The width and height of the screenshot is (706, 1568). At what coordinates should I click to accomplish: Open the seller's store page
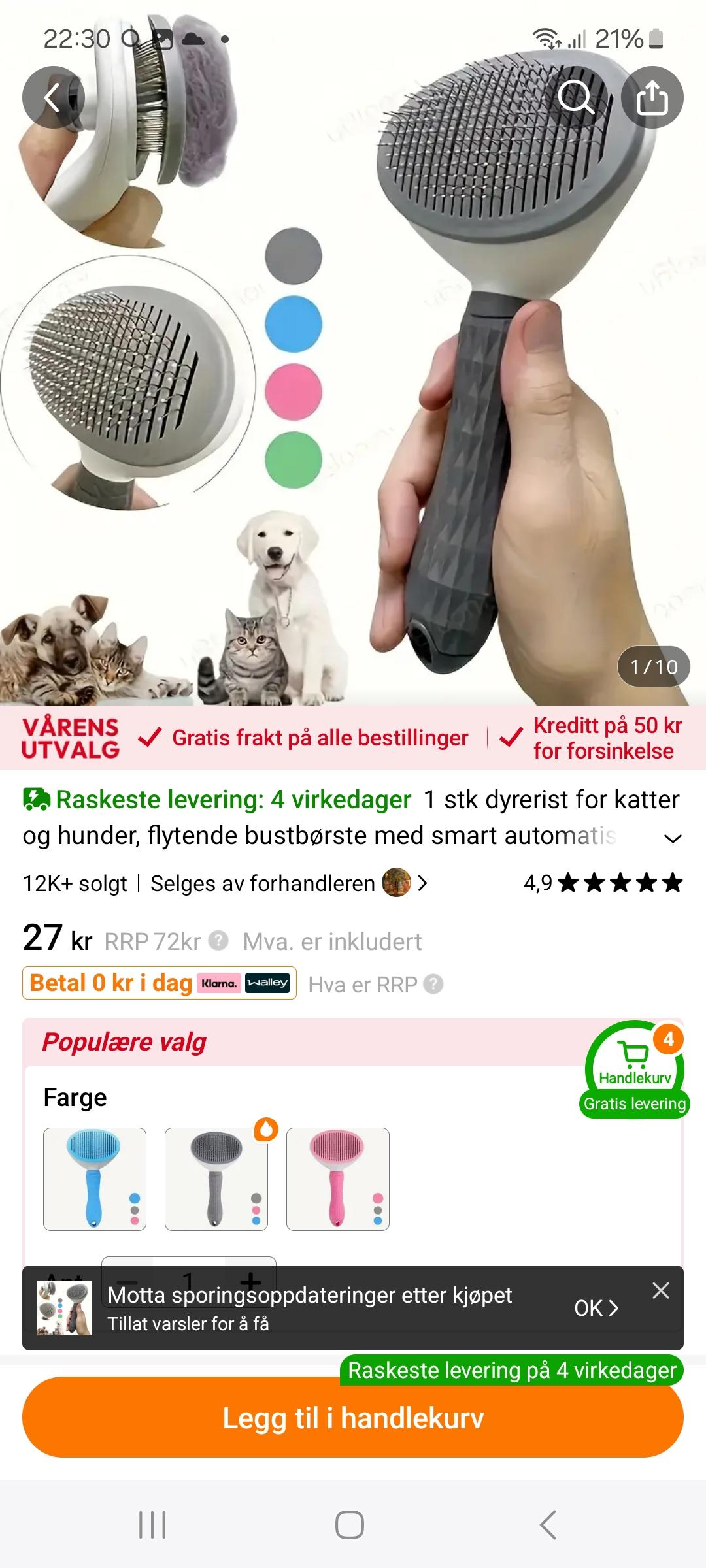tap(288, 883)
